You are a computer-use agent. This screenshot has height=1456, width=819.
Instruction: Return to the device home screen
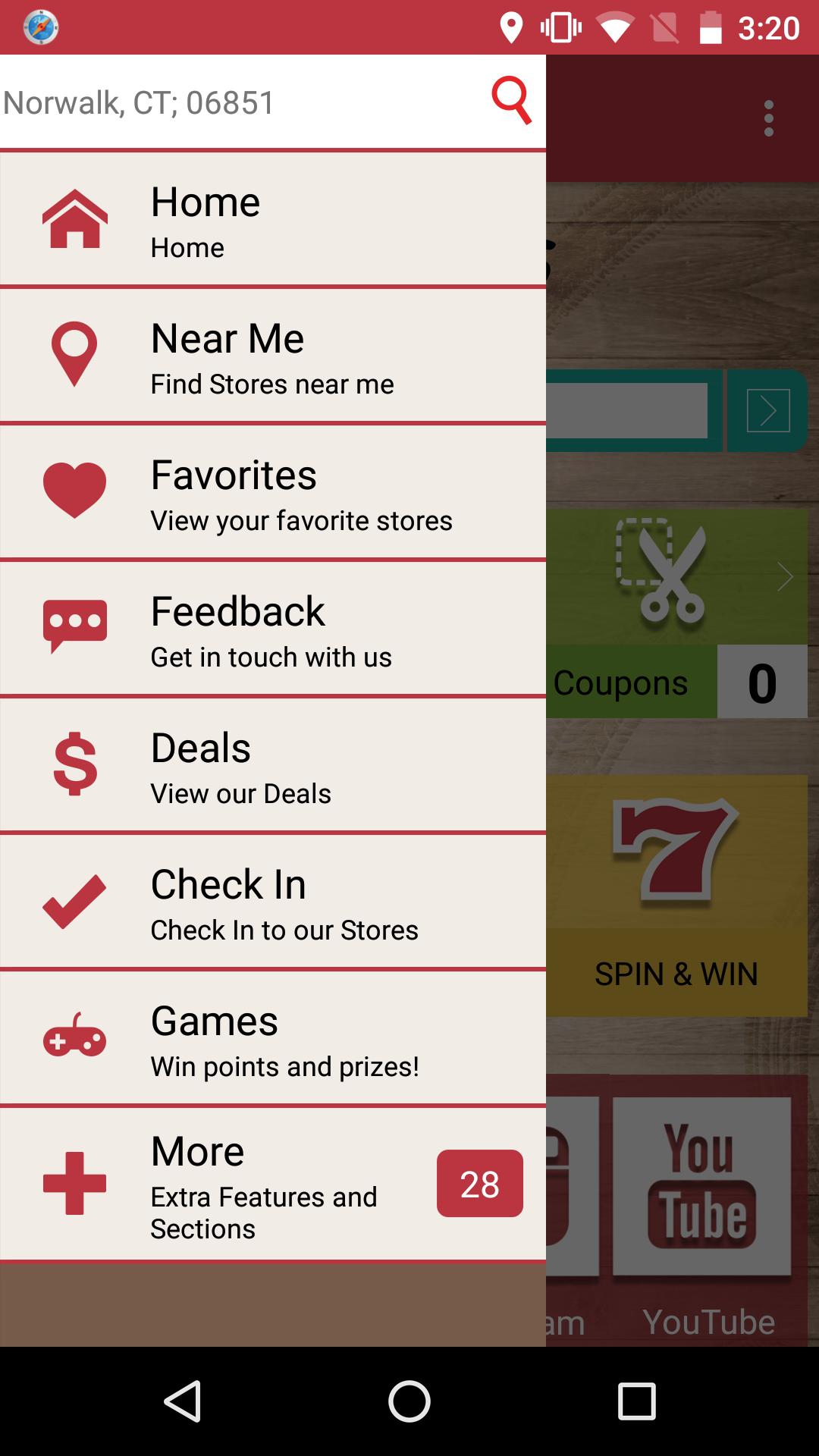click(409, 1401)
